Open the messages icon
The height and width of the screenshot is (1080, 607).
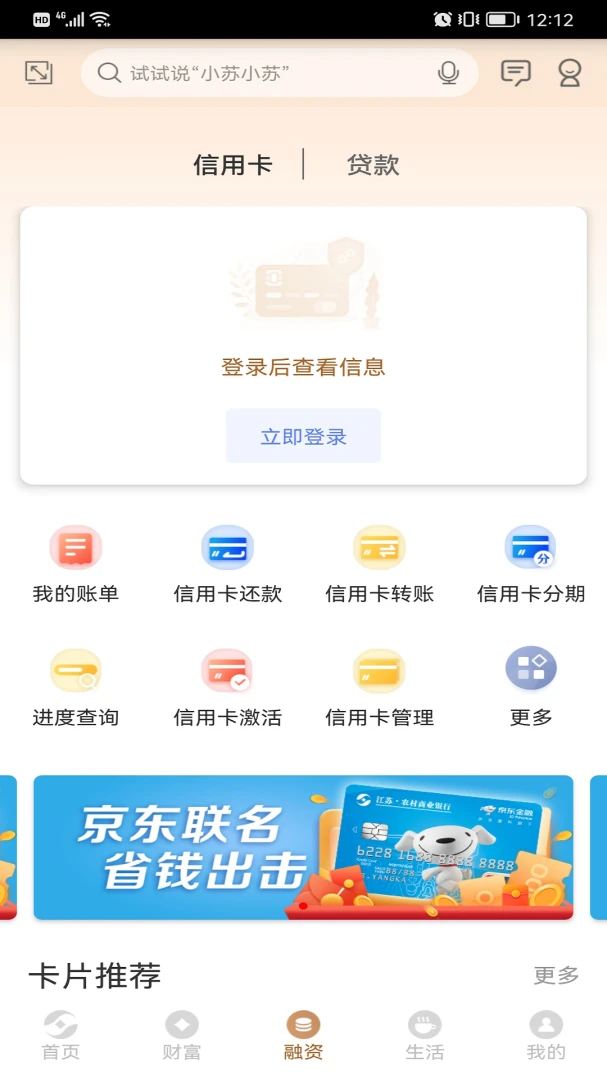click(516, 73)
